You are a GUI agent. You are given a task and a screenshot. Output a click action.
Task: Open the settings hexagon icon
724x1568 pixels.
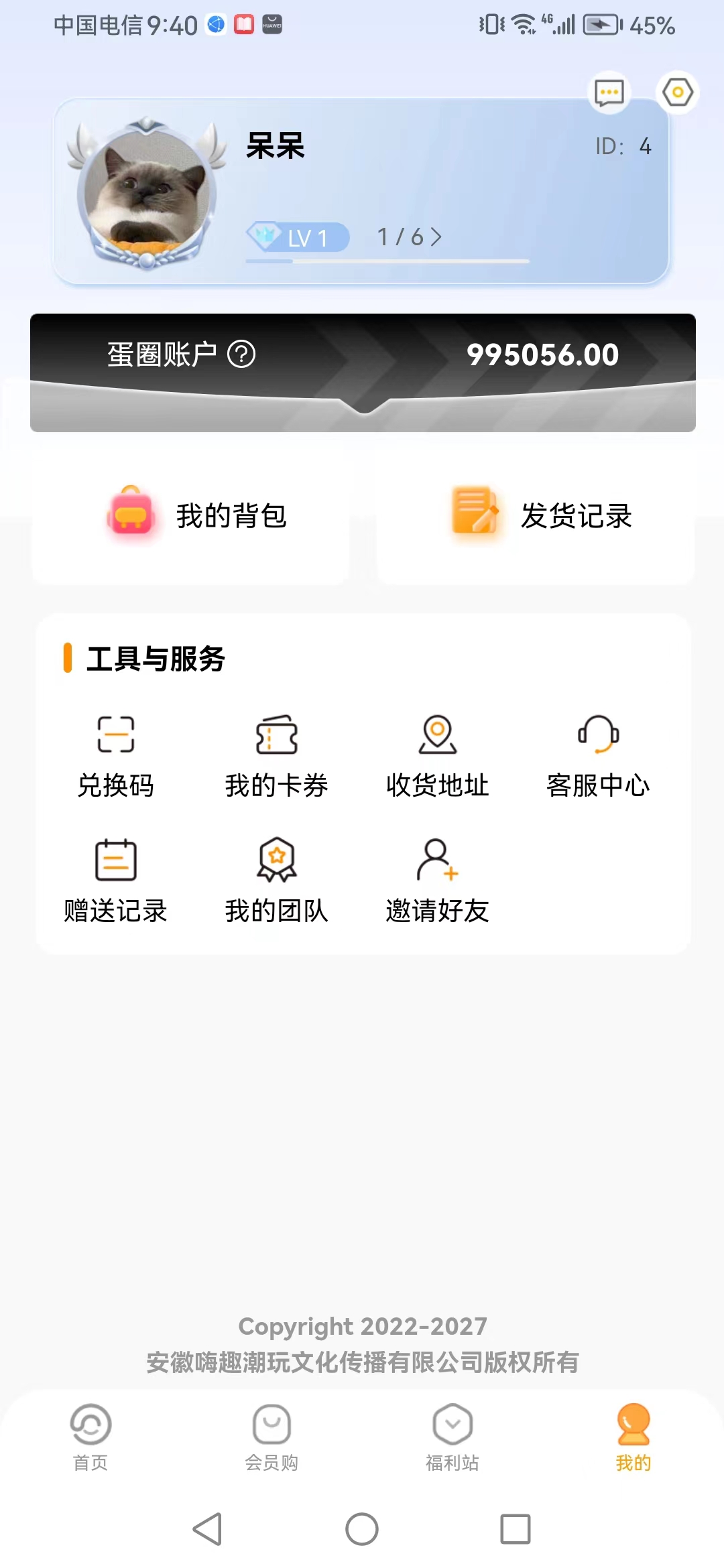pyautogui.click(x=678, y=92)
